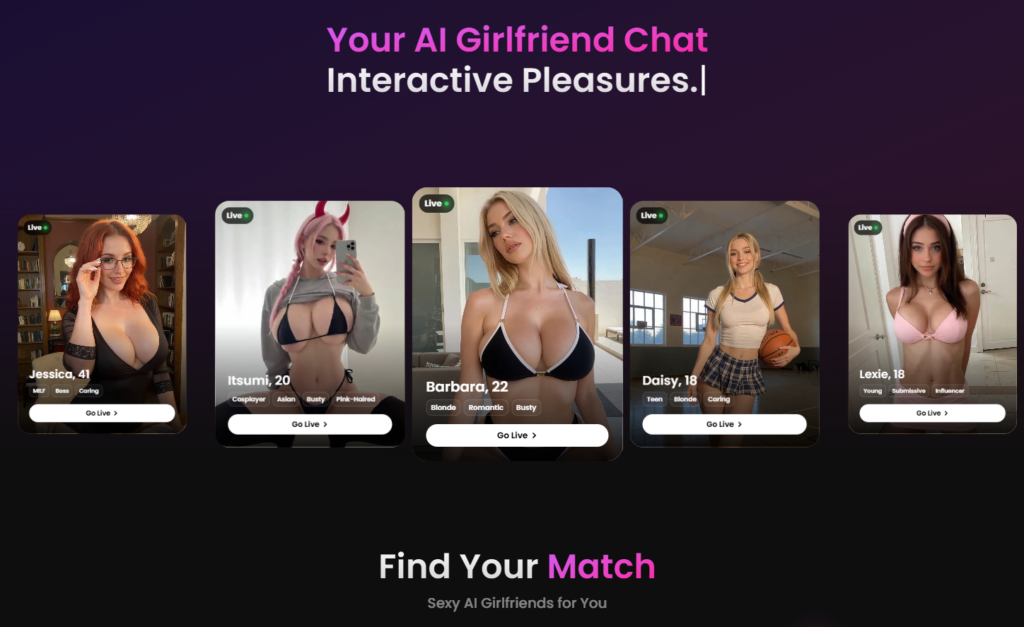The image size is (1024, 627).
Task: Select the Caring tag on Daisy's card
Action: [x=718, y=399]
